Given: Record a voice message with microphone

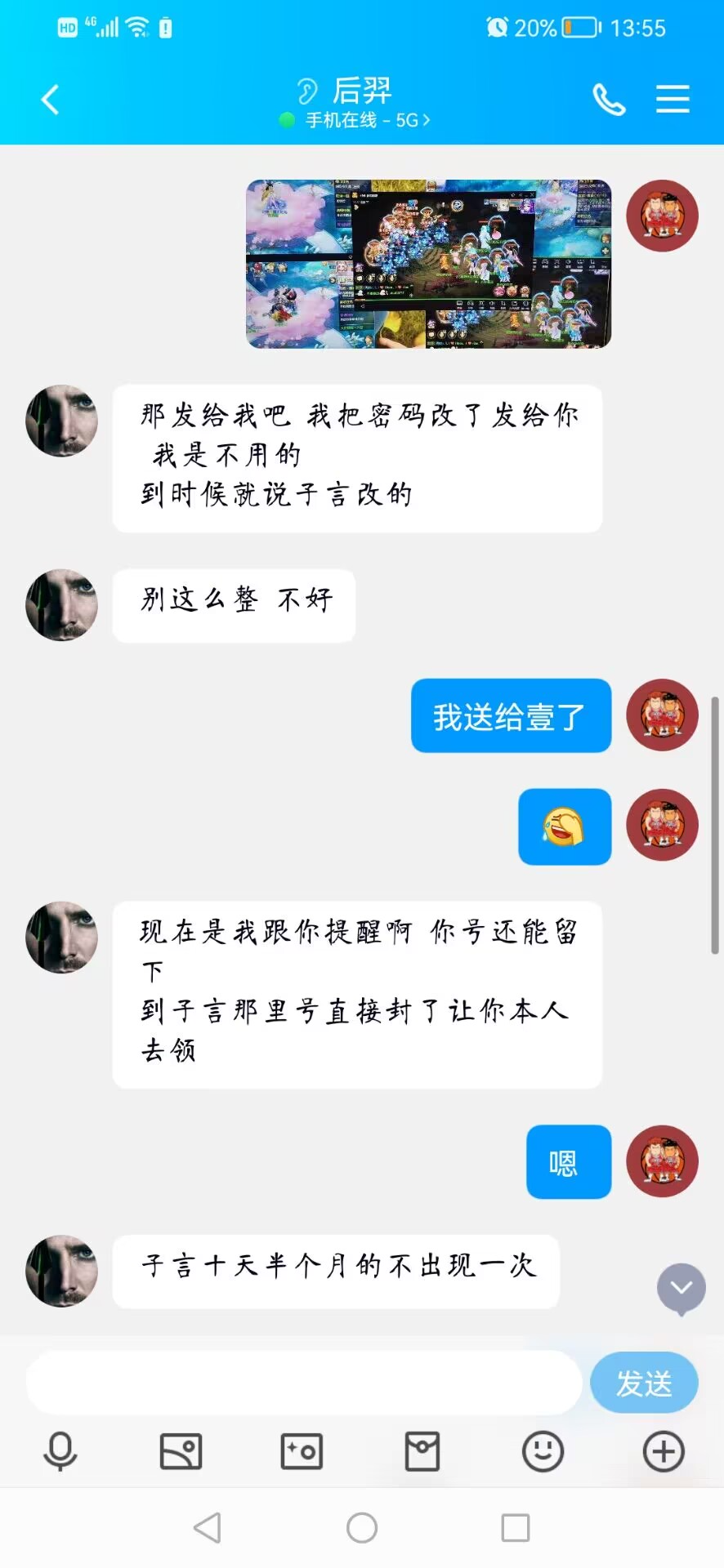Looking at the screenshot, I should tap(60, 1451).
